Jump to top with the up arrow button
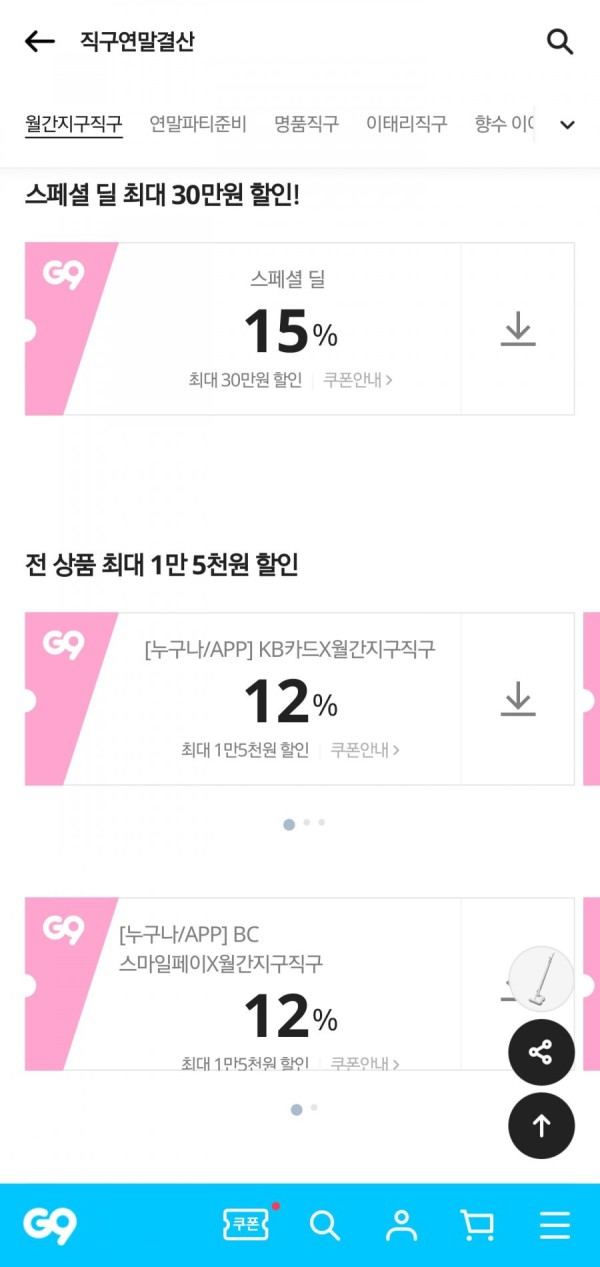600x1267 pixels. (x=541, y=1126)
